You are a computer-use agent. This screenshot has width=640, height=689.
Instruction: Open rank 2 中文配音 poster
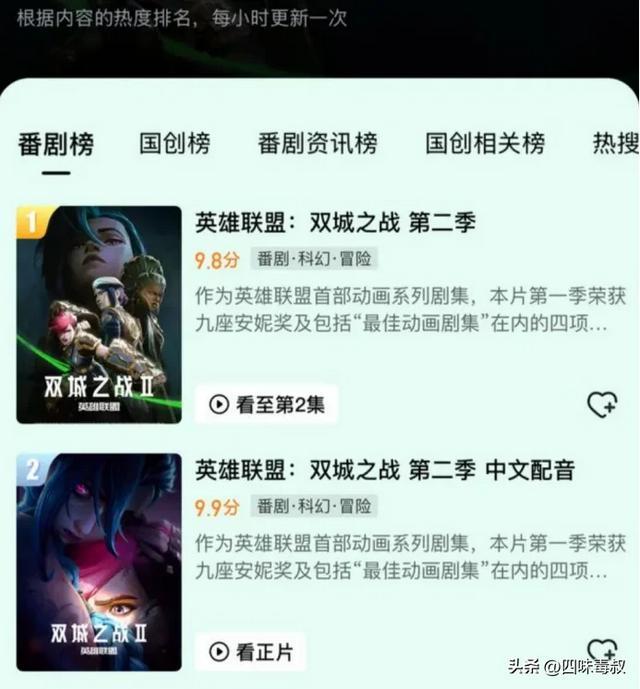pyautogui.click(x=99, y=561)
